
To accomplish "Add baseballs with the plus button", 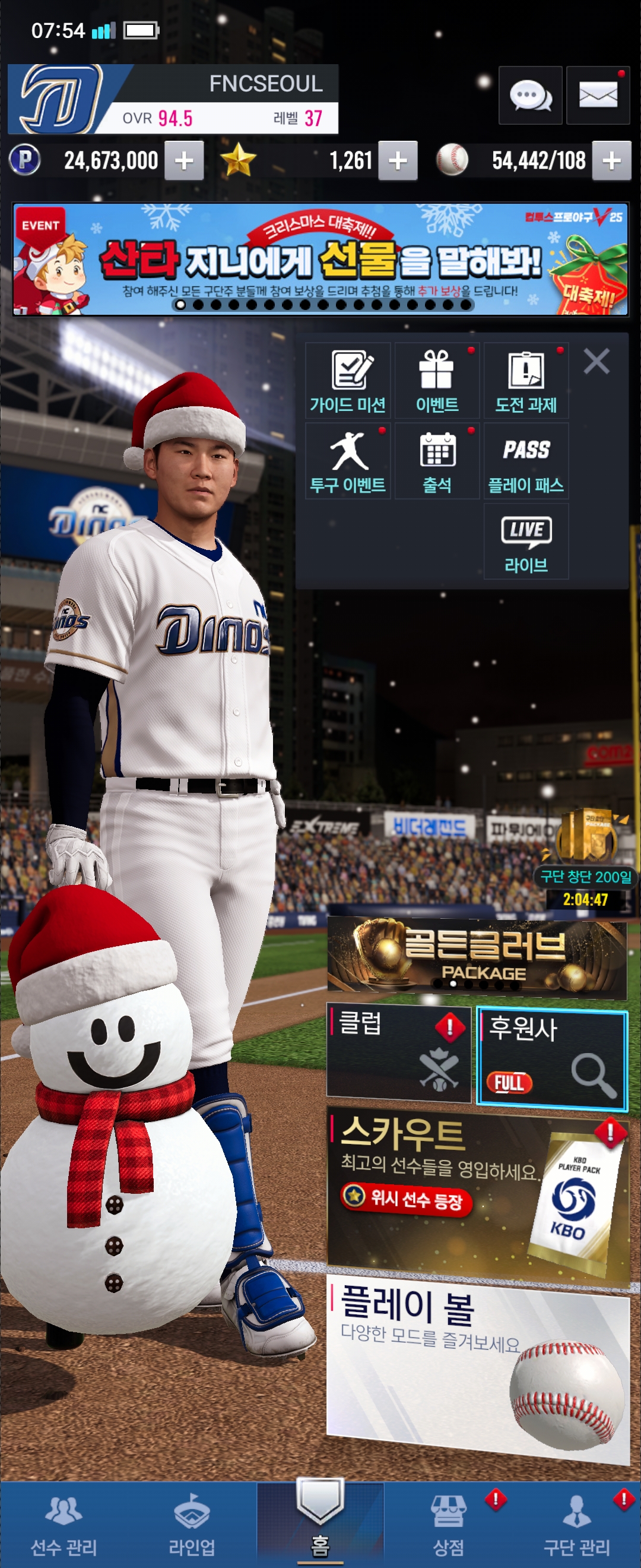I will [x=611, y=162].
